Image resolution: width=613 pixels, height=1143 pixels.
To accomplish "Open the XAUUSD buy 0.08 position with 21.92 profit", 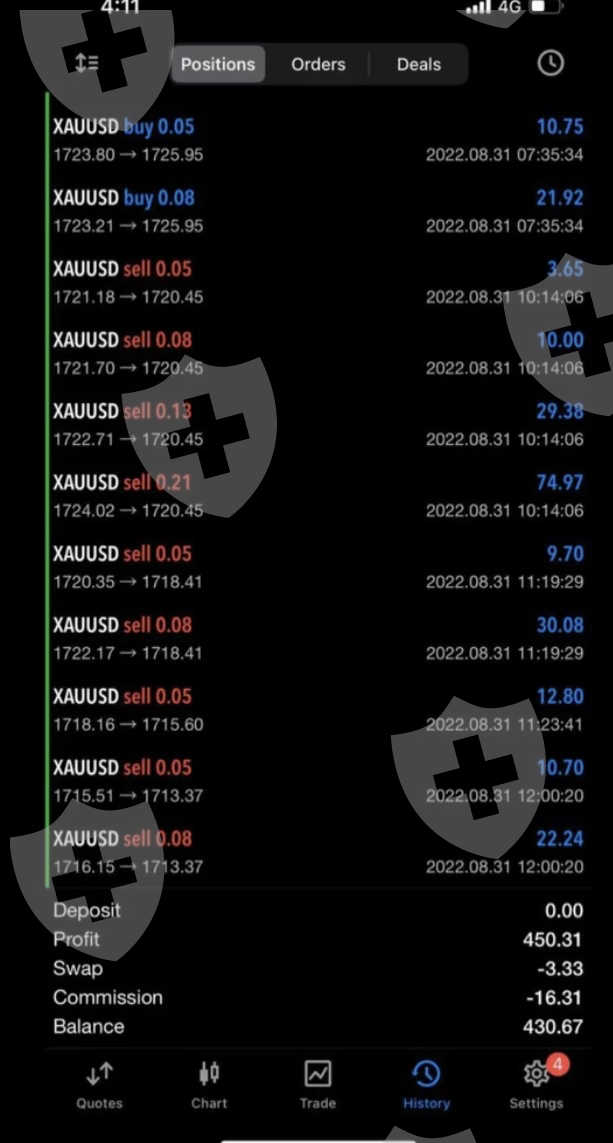I will click(x=318, y=211).
